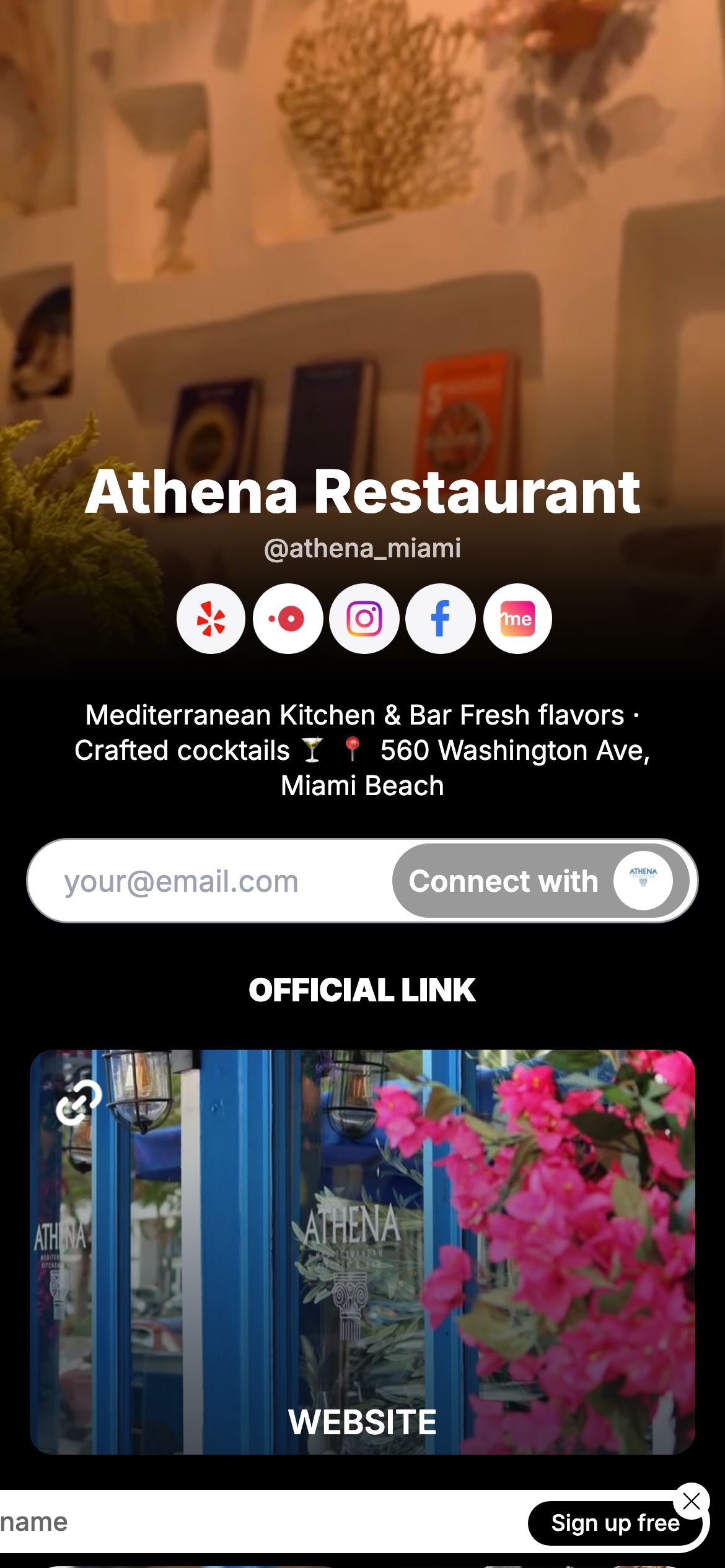This screenshot has height=1568, width=725.
Task: Open the WEBSITE official link card
Action: point(362,1252)
